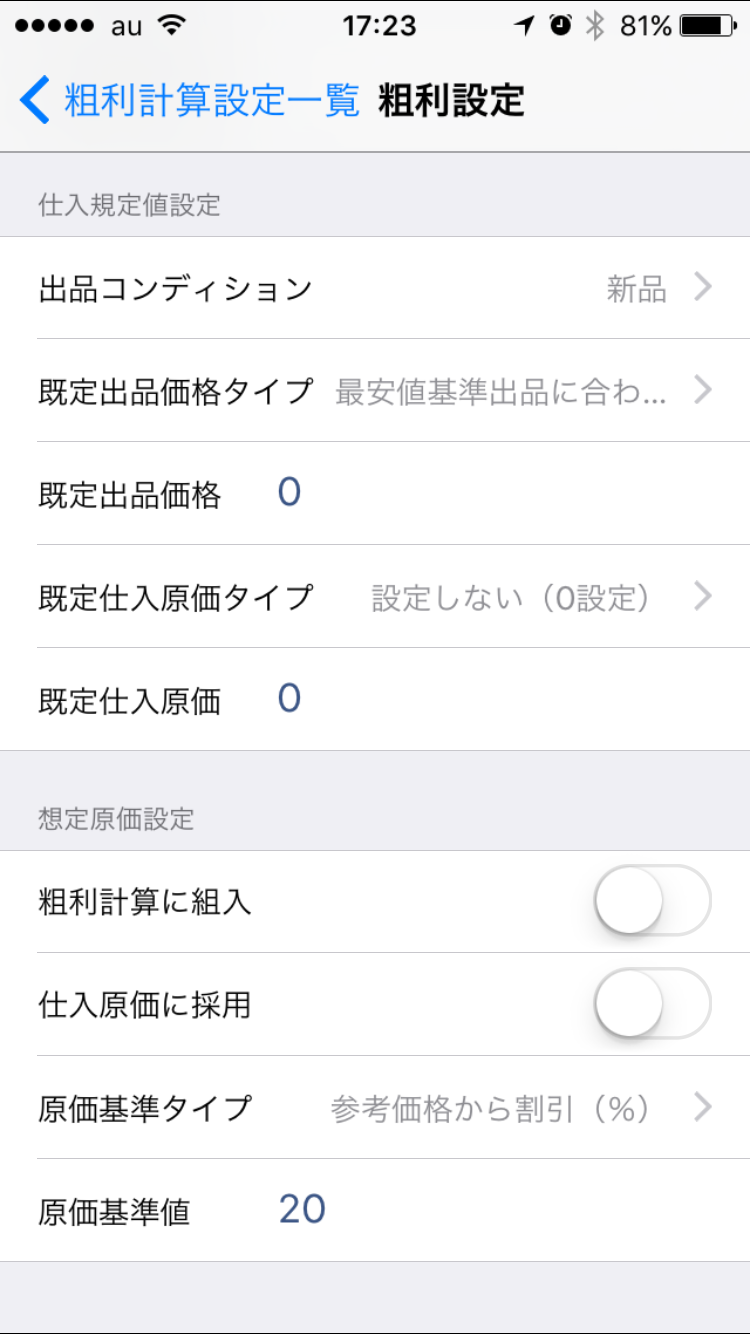The height and width of the screenshot is (1334, 750).
Task: Toggle 仕入原価に採用 on
Action: coord(653,1004)
